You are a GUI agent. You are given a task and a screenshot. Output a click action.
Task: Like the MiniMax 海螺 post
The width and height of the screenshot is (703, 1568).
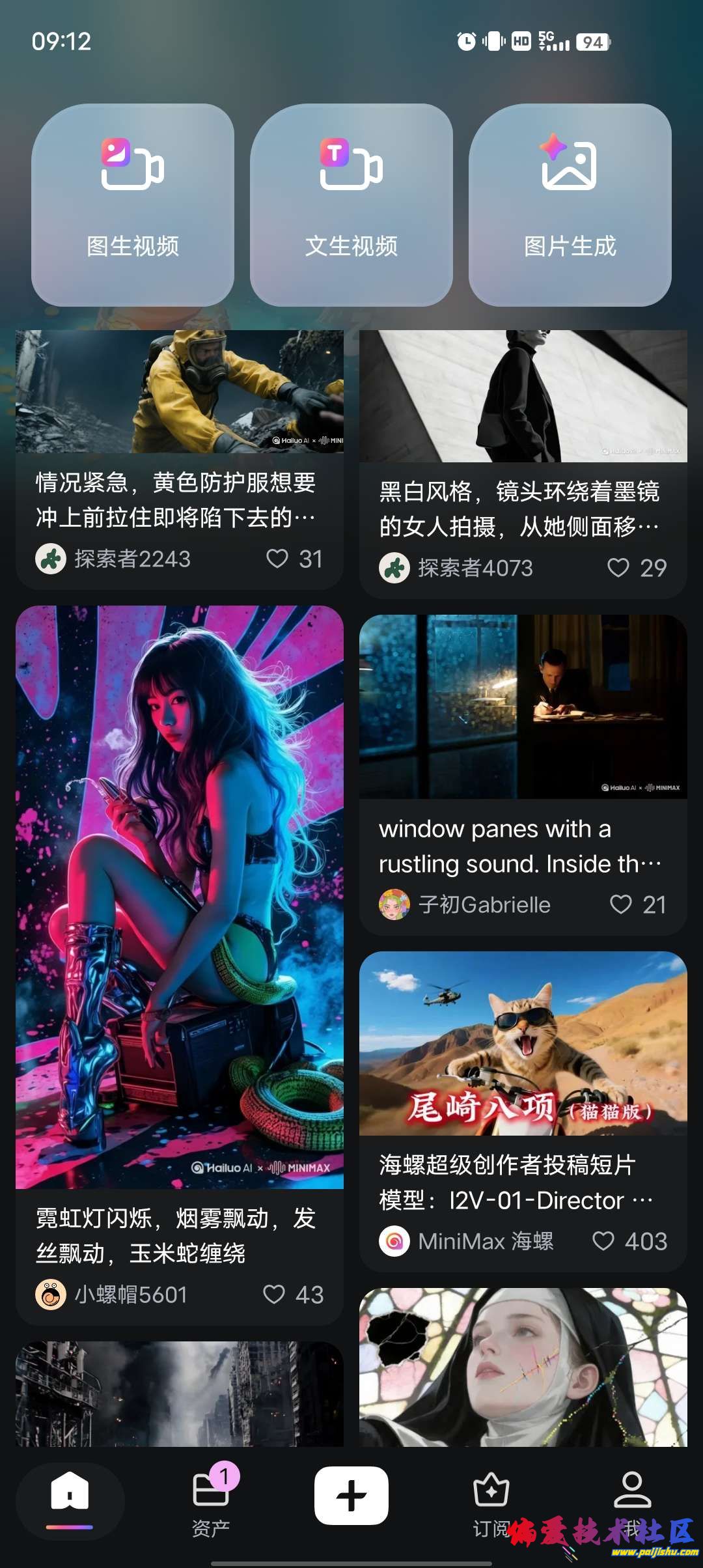(x=603, y=1241)
